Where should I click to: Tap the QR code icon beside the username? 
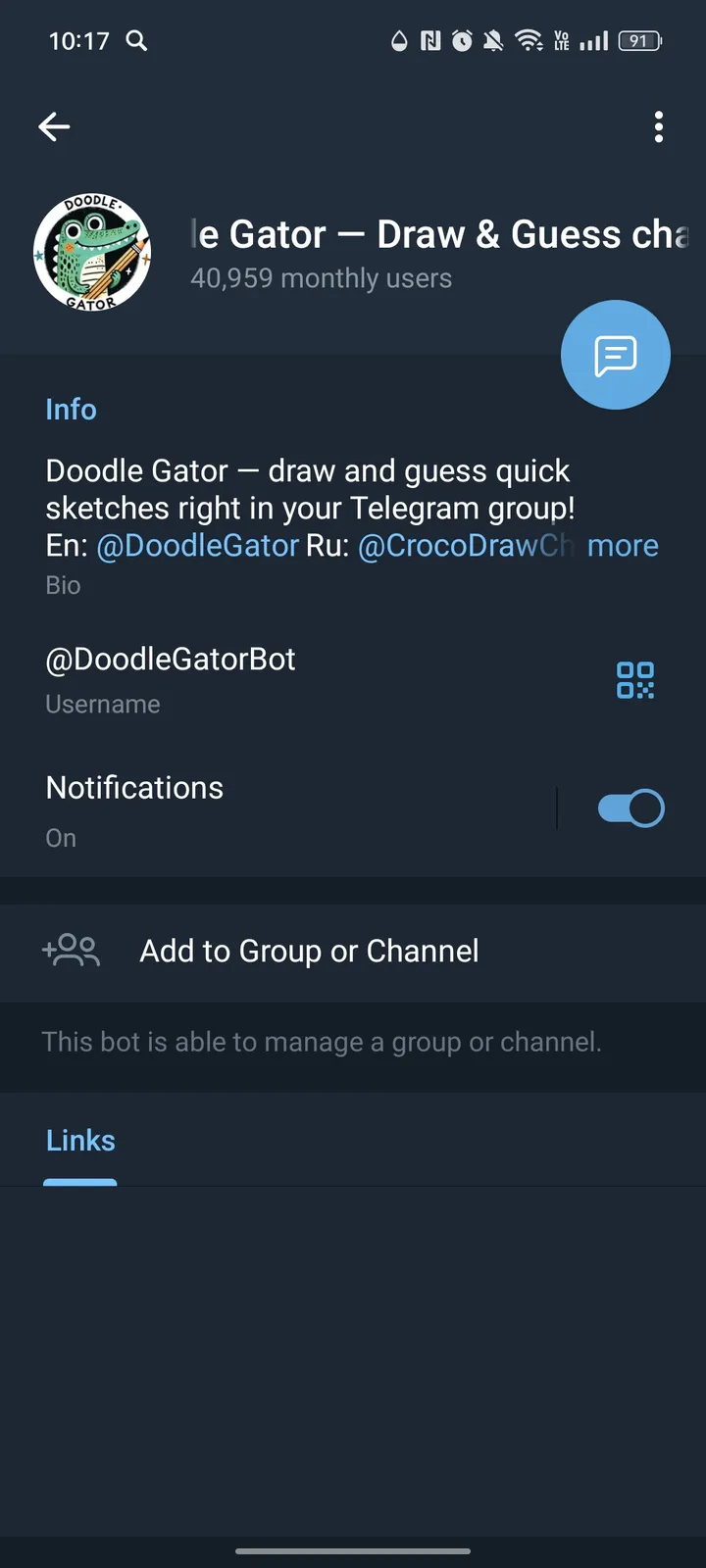(634, 679)
